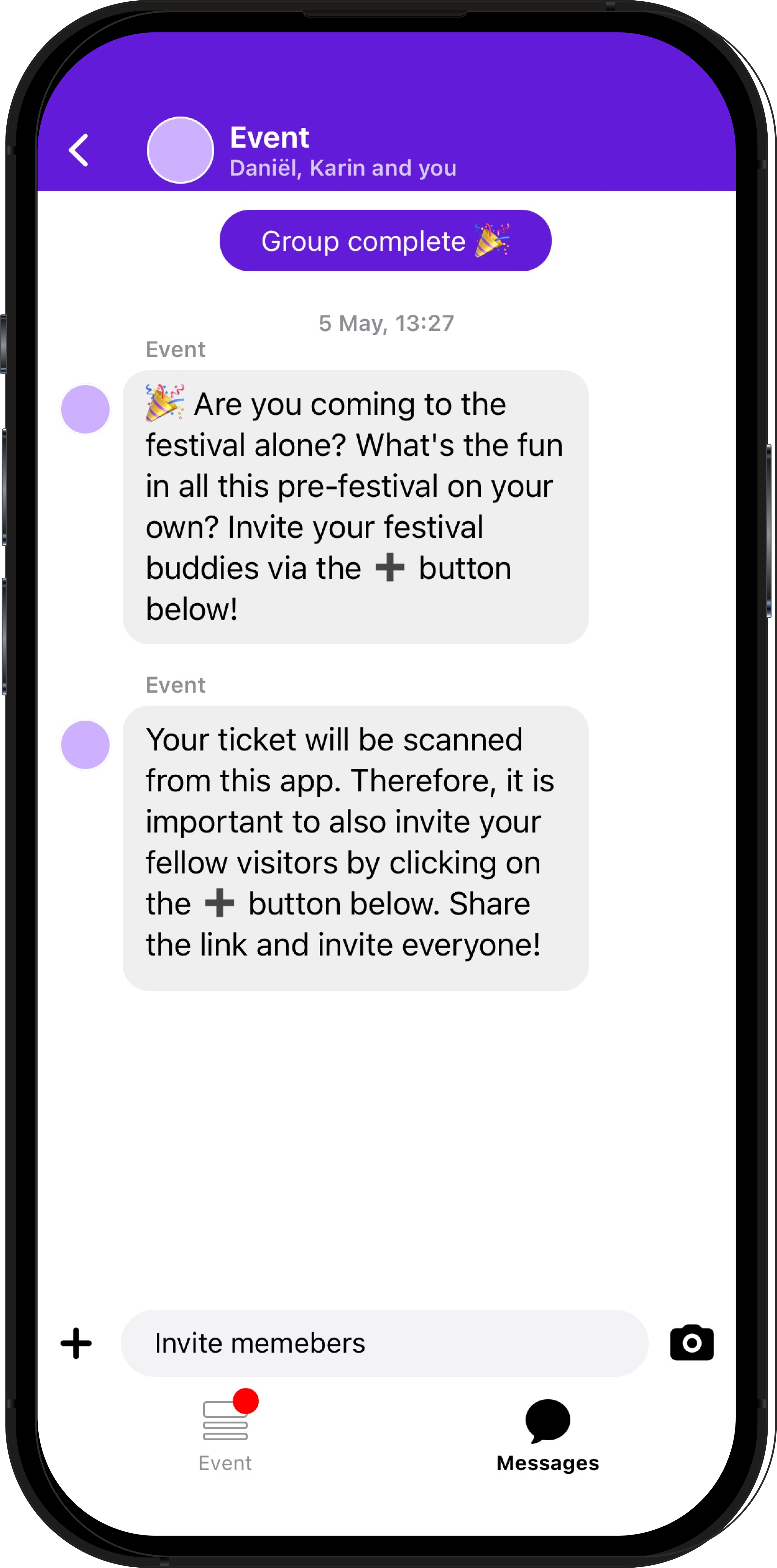Focus the Invite memebers text field
777x1568 pixels.
click(x=384, y=1343)
